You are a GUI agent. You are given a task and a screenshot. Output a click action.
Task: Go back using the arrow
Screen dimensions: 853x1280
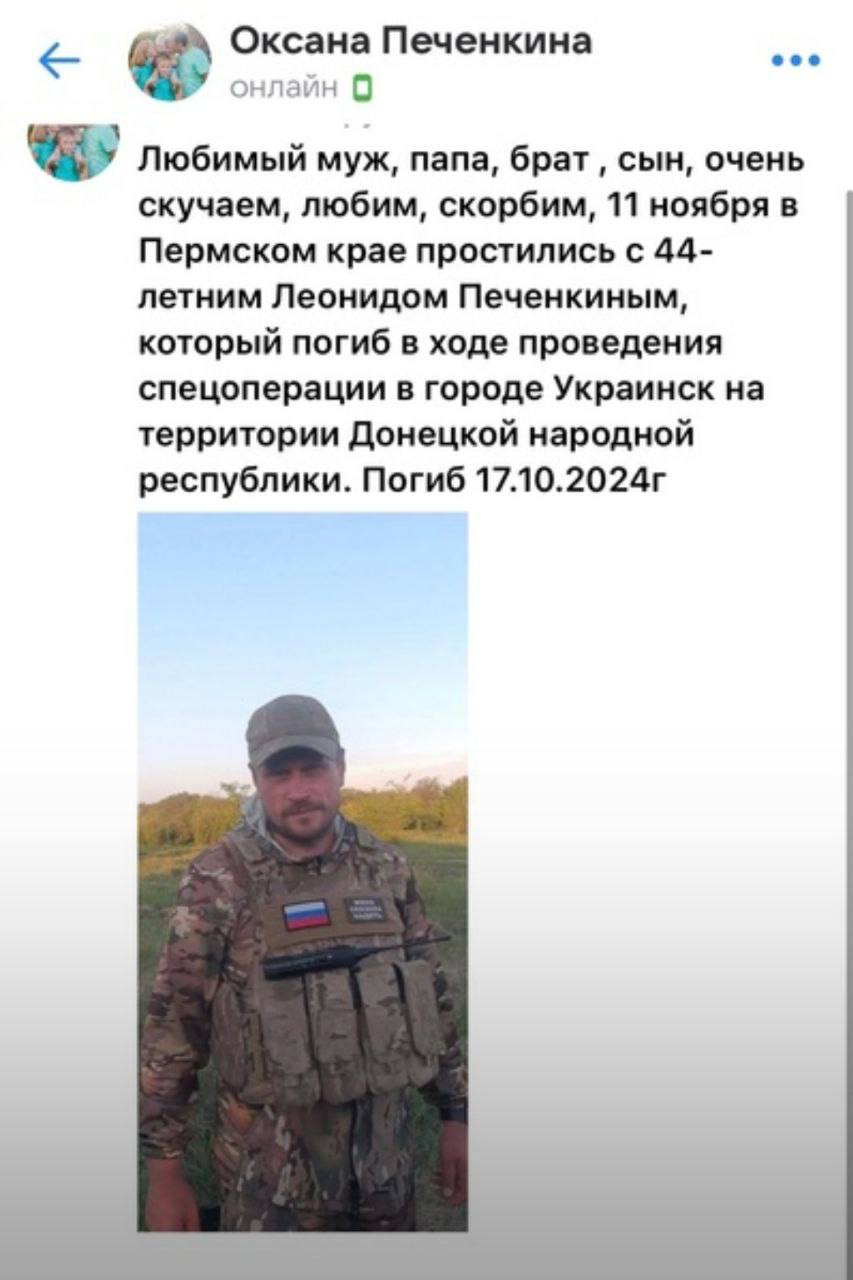(x=58, y=62)
